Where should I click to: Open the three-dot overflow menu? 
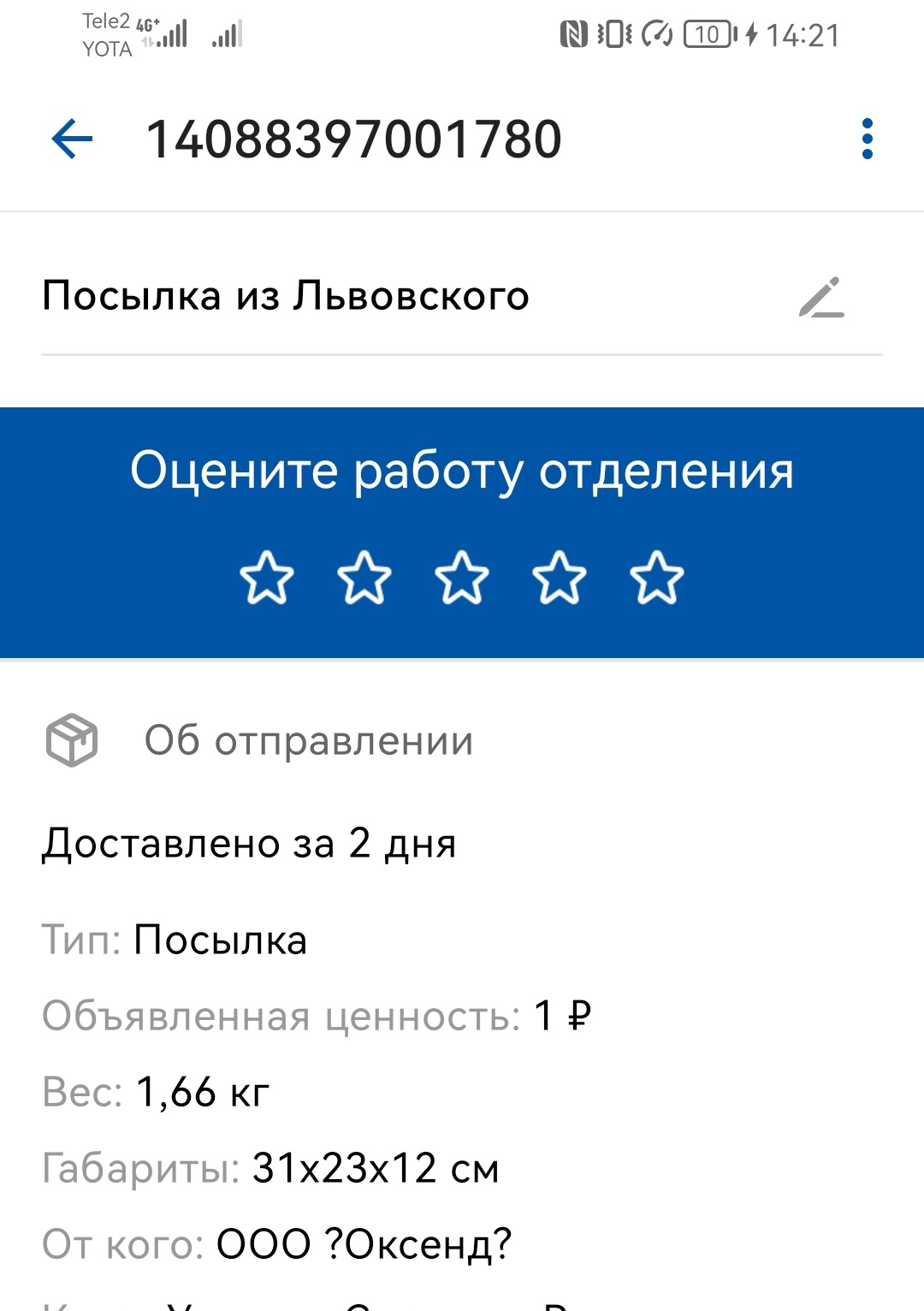click(x=867, y=139)
